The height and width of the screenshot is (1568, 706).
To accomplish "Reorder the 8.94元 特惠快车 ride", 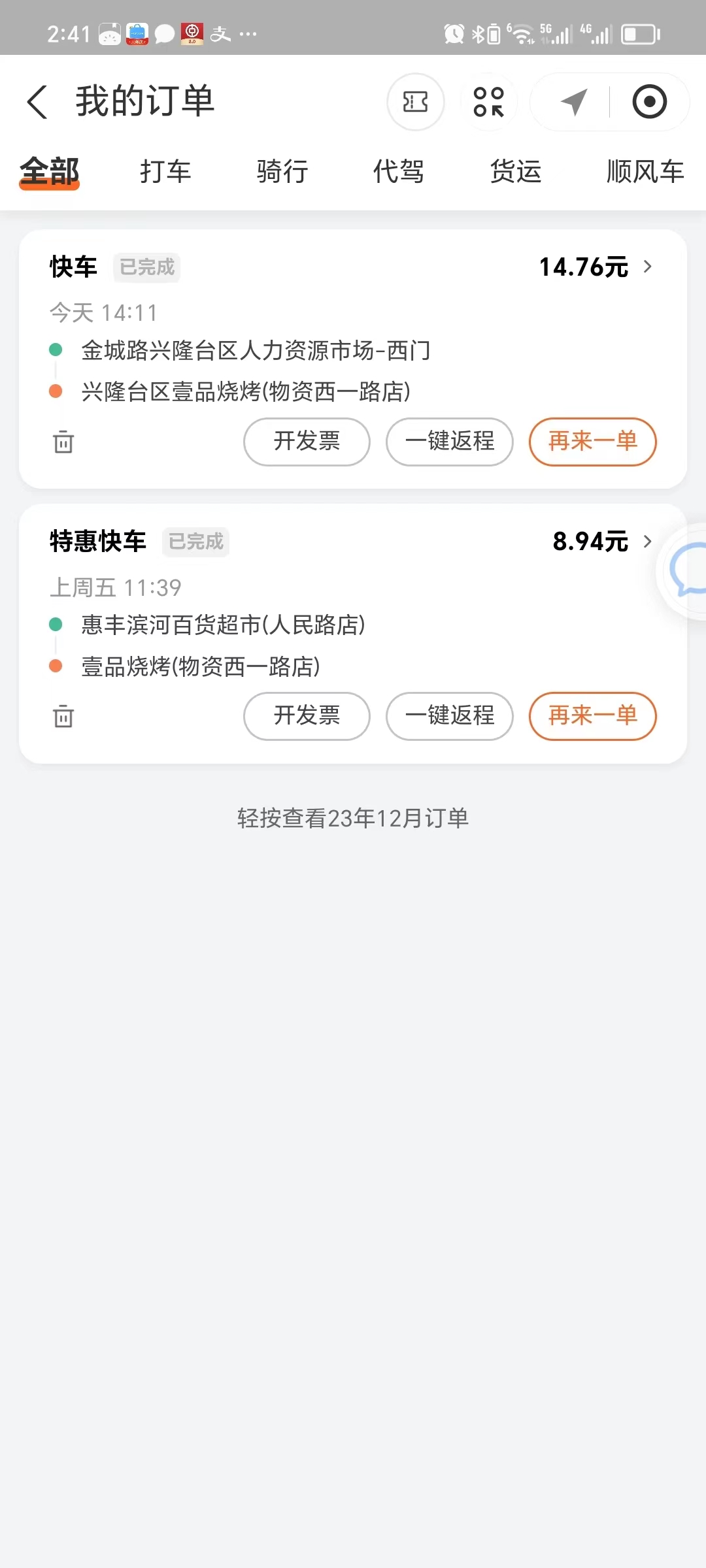I will [x=592, y=716].
